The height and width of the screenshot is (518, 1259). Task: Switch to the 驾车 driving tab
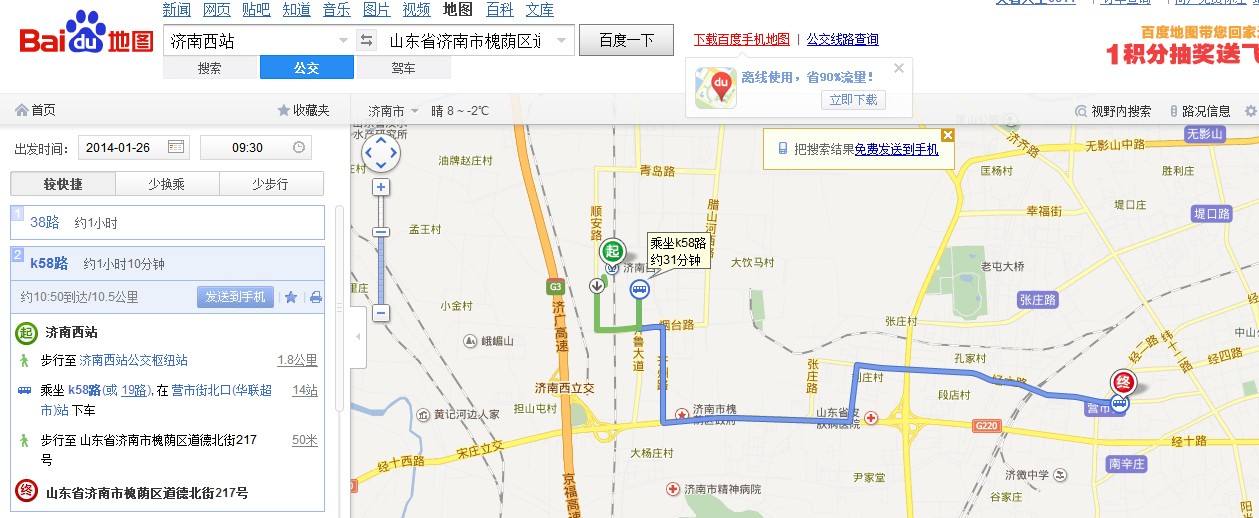pos(403,68)
